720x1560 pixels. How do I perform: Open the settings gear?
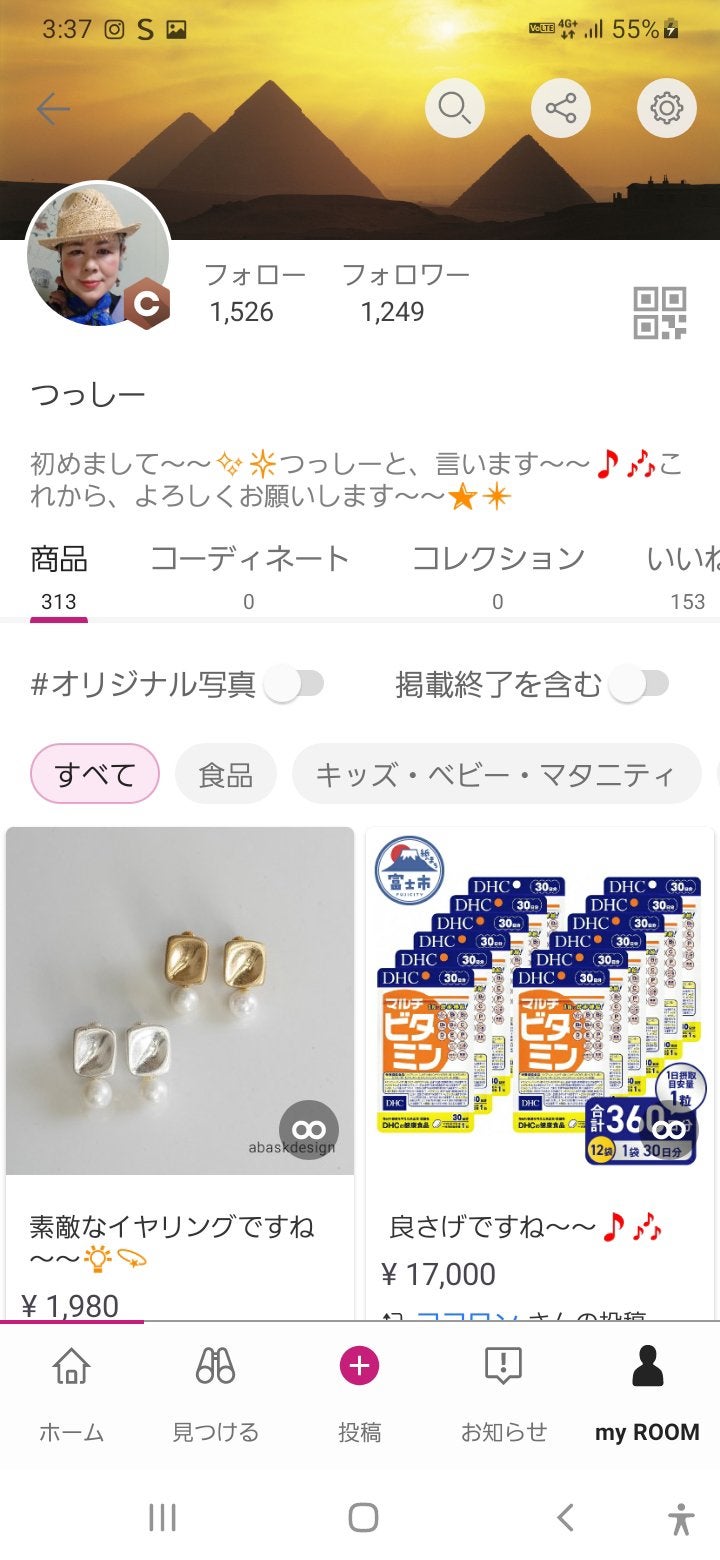click(666, 108)
